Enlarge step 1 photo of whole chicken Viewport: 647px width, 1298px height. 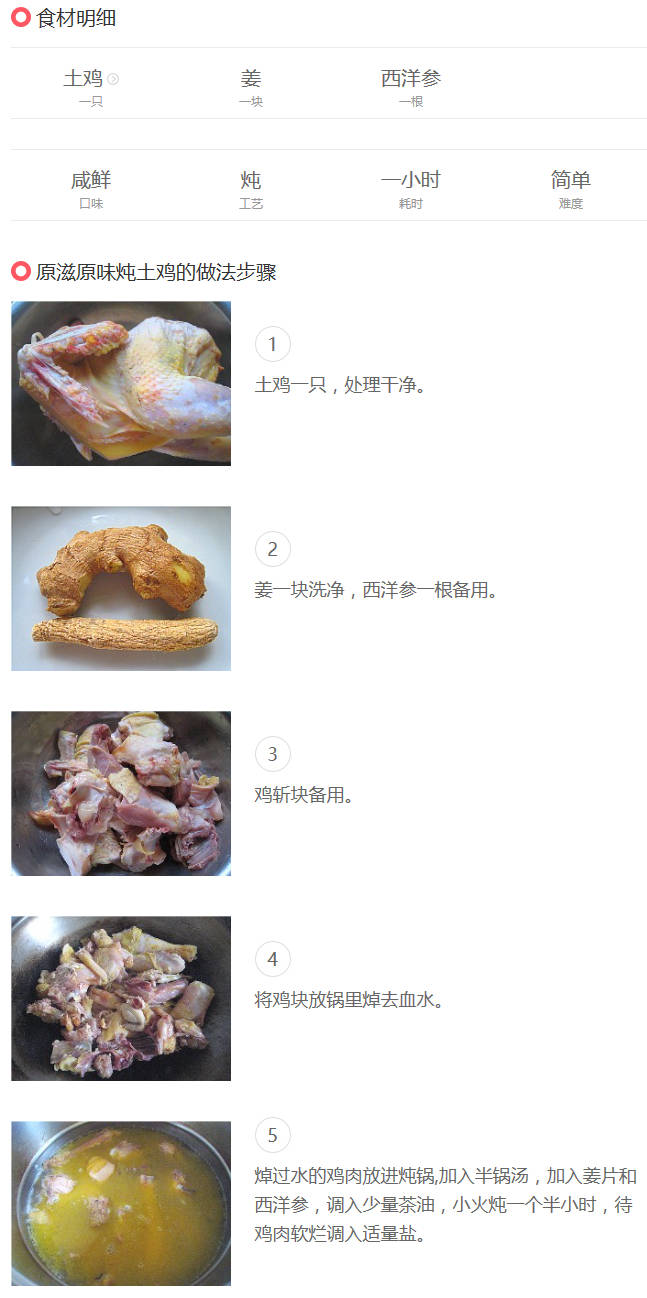point(121,384)
